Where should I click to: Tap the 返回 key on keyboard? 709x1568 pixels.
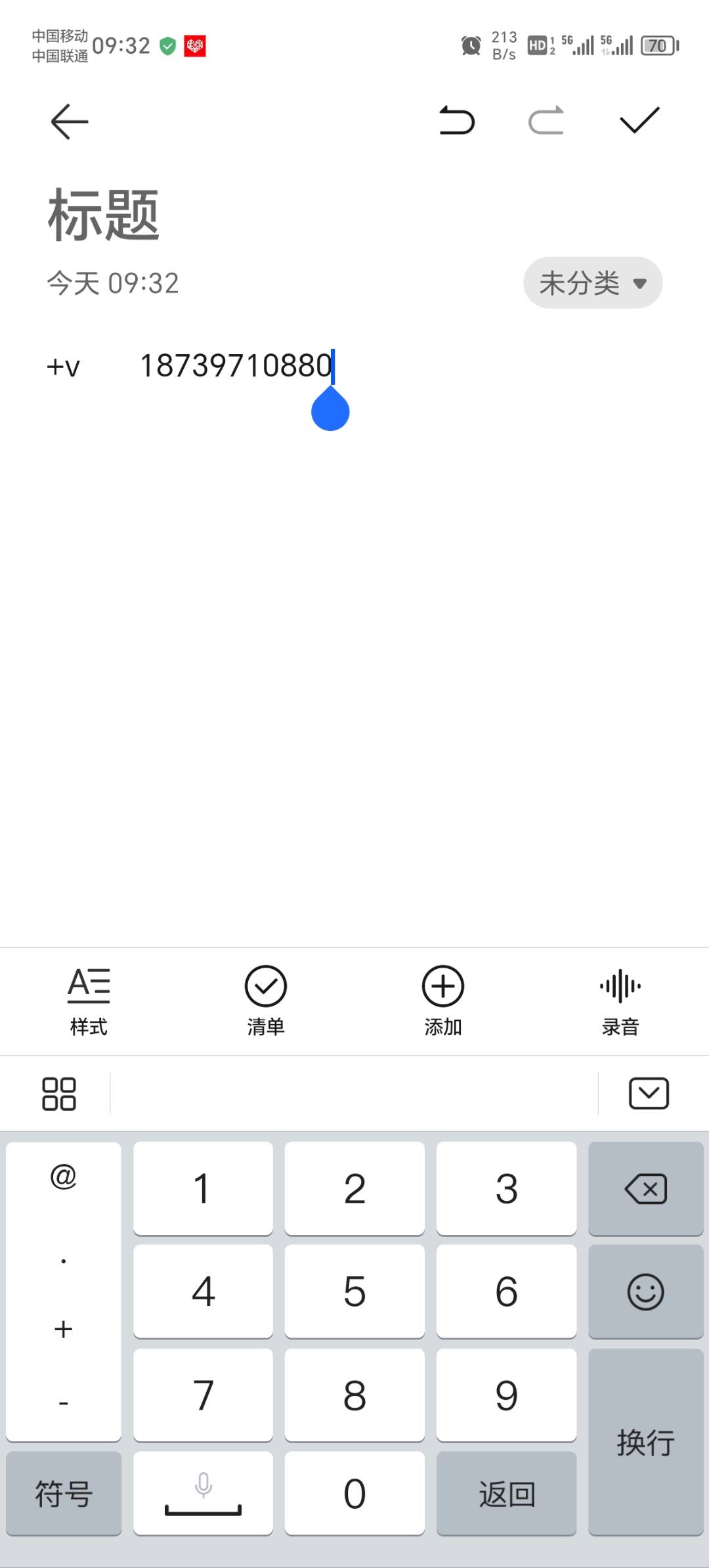[x=506, y=1494]
